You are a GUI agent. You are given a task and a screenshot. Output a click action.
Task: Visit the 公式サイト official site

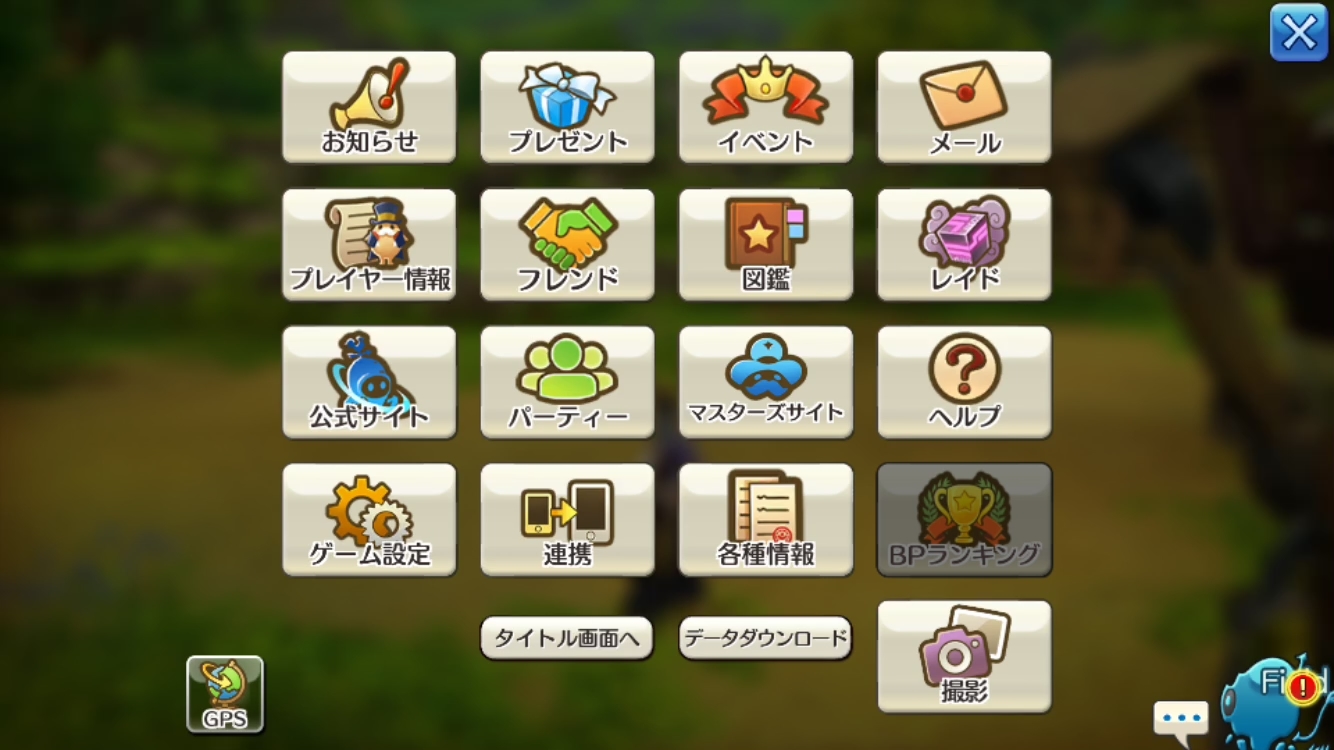point(369,381)
